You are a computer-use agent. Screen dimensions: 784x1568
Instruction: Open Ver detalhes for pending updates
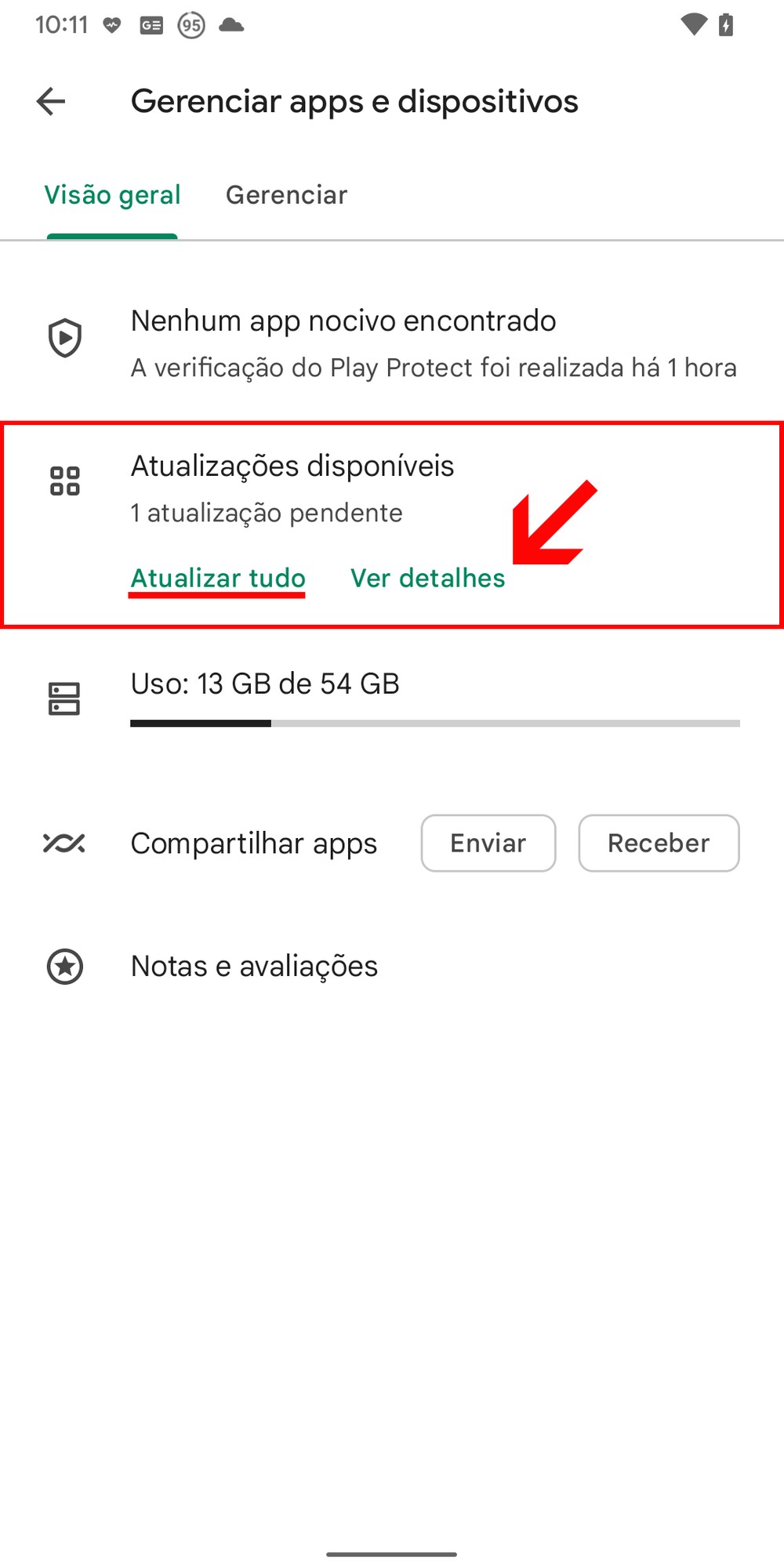(427, 579)
